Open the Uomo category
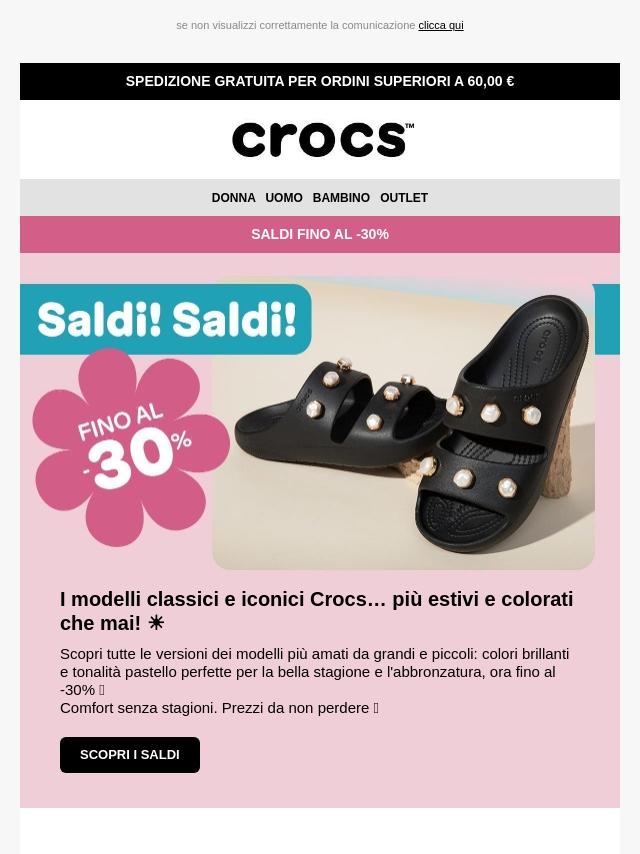The width and height of the screenshot is (640, 854). tap(284, 198)
